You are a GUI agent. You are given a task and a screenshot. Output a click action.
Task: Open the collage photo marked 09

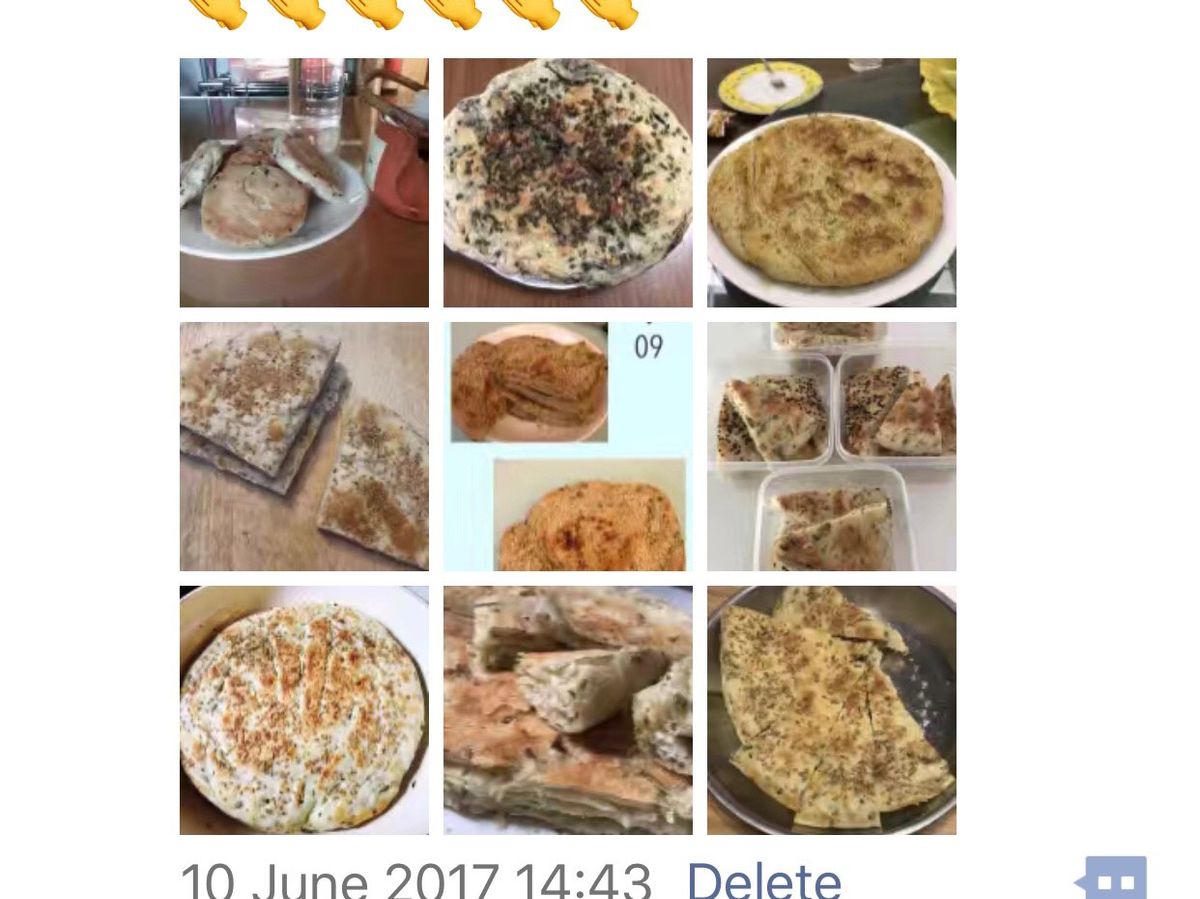pos(567,446)
